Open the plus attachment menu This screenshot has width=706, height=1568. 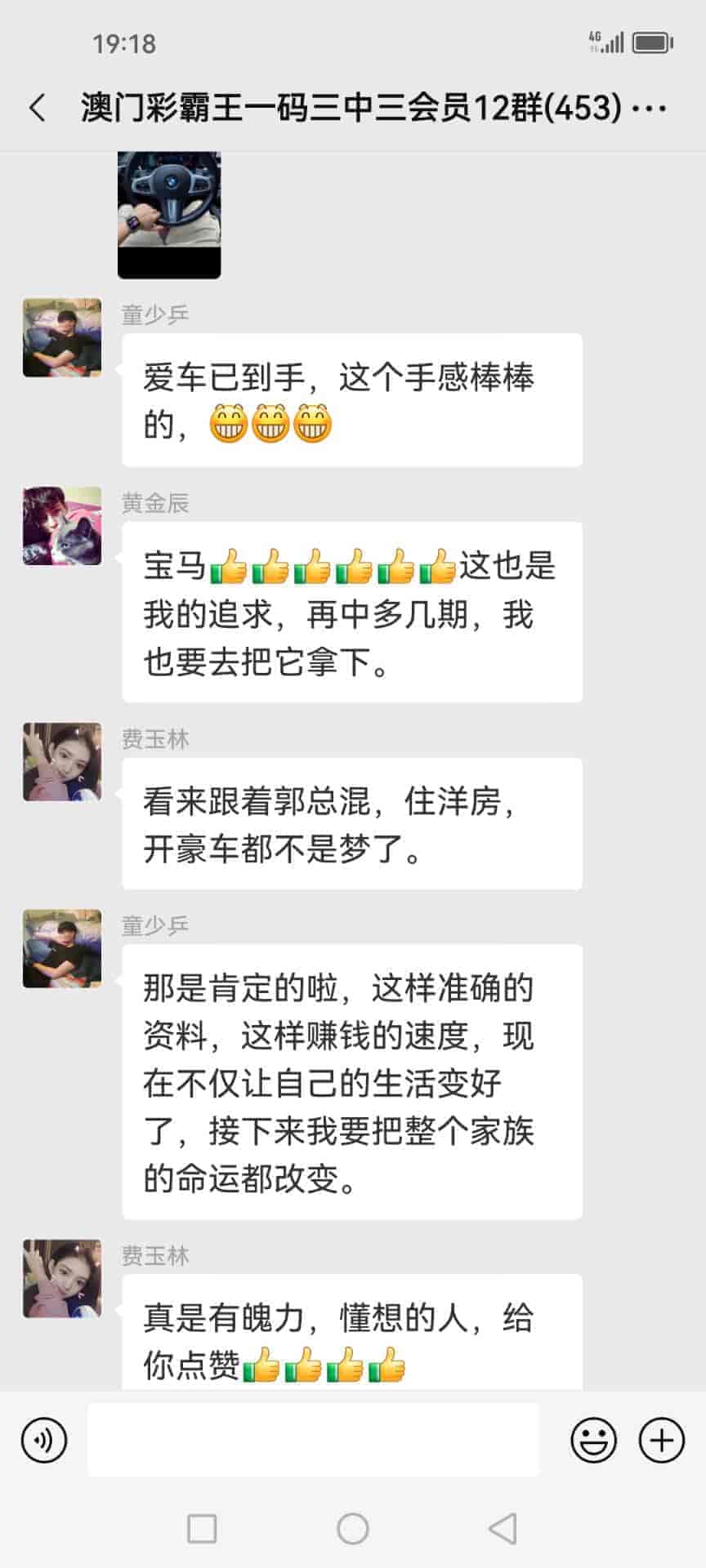tap(661, 1441)
